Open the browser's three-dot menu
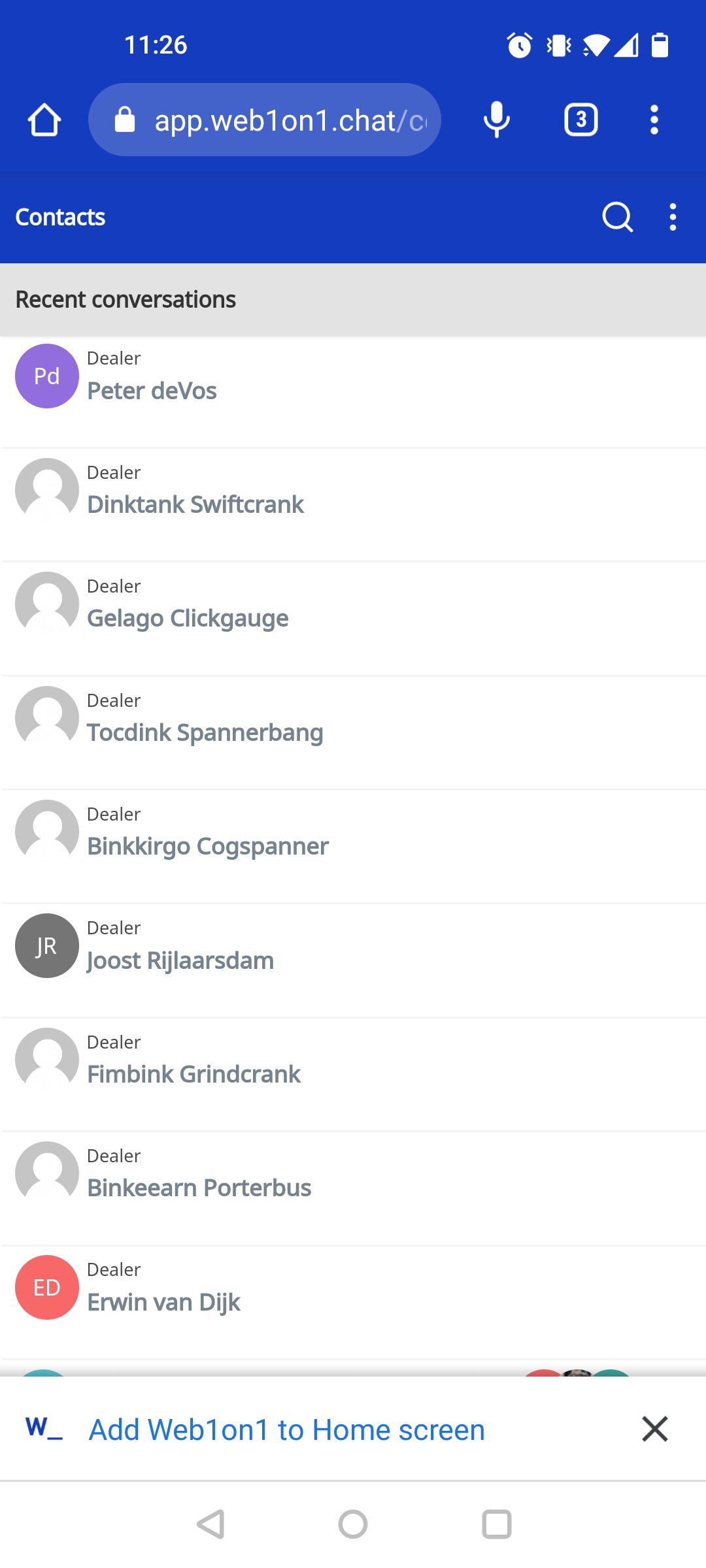This screenshot has width=706, height=1568. click(x=654, y=120)
